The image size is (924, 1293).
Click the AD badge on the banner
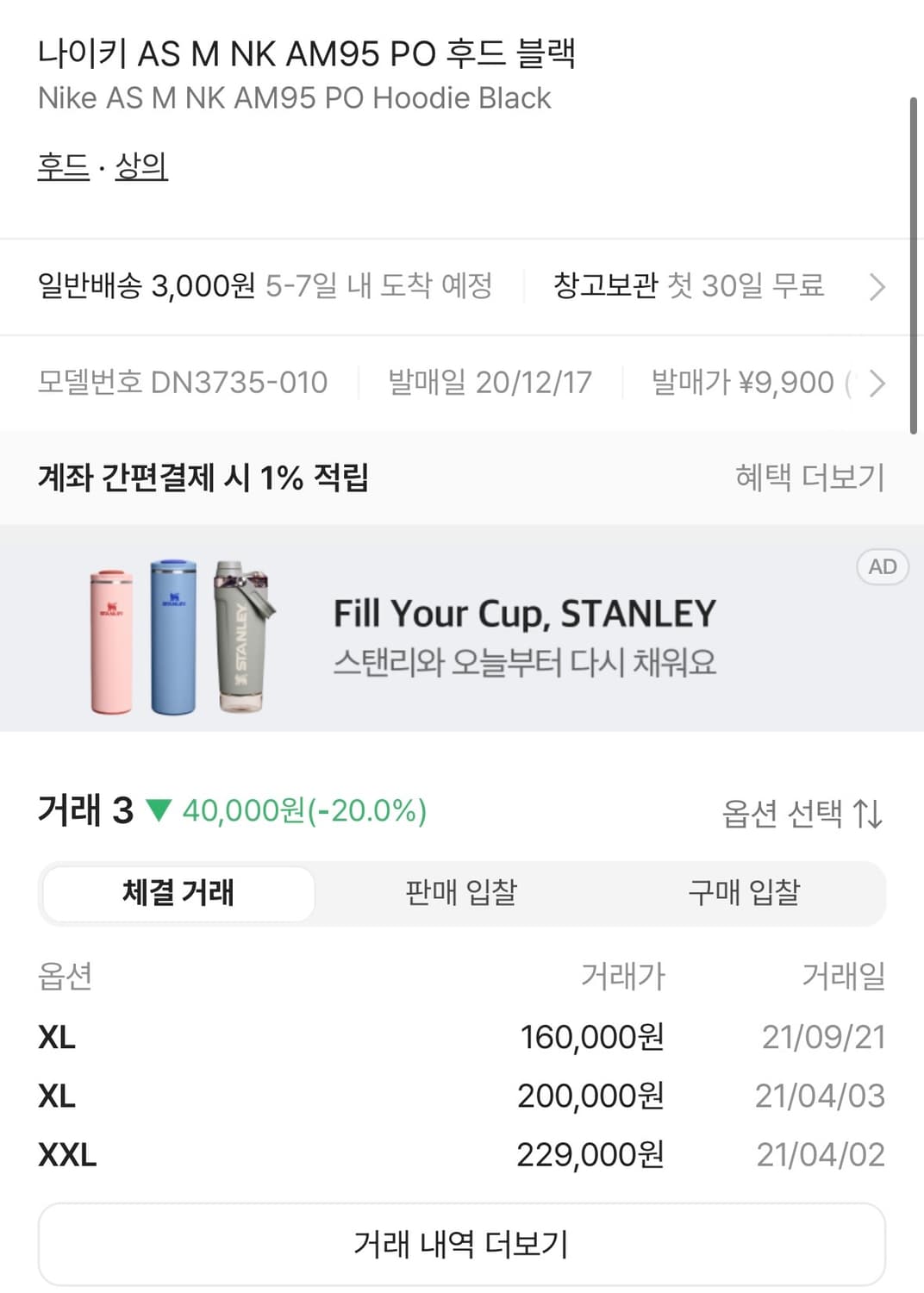[882, 566]
